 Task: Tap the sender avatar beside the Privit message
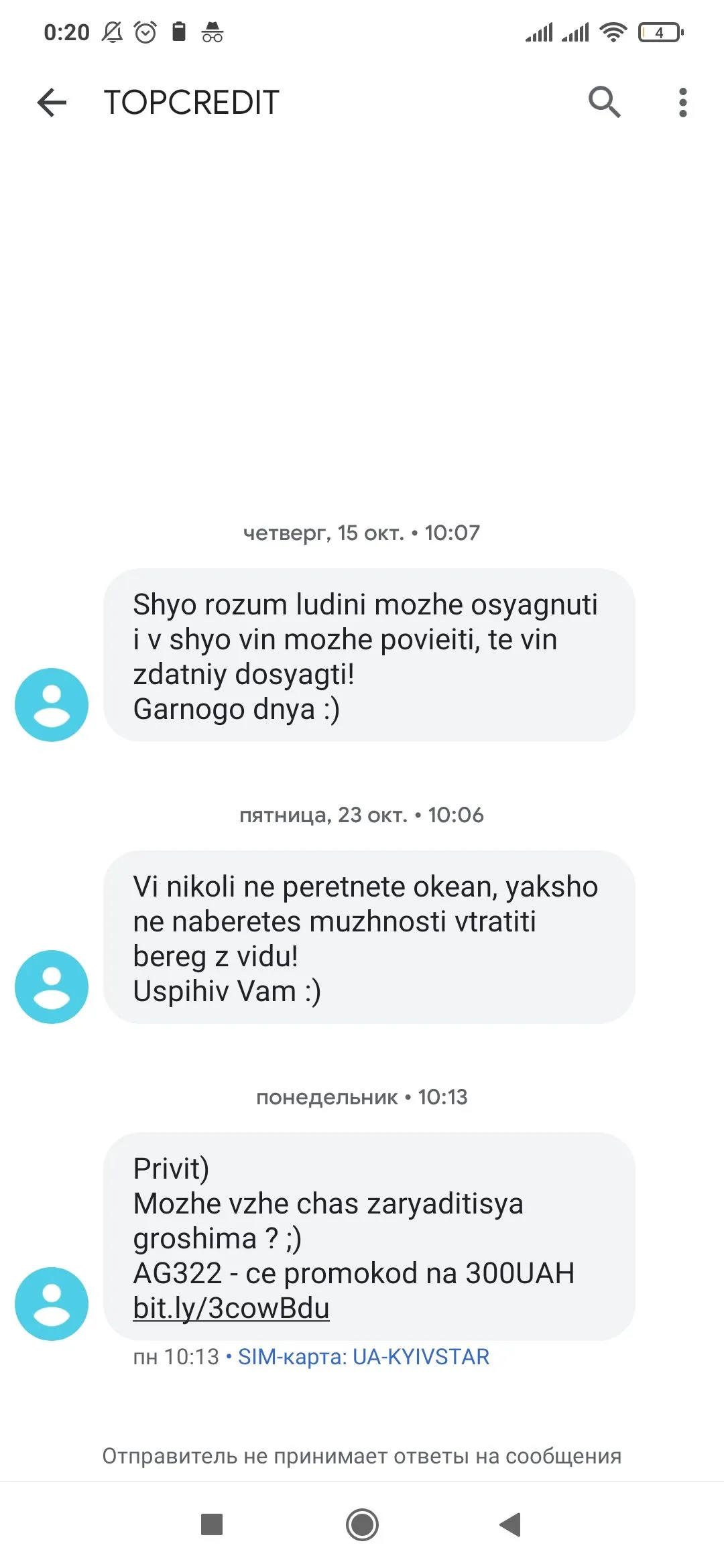click(x=52, y=1303)
